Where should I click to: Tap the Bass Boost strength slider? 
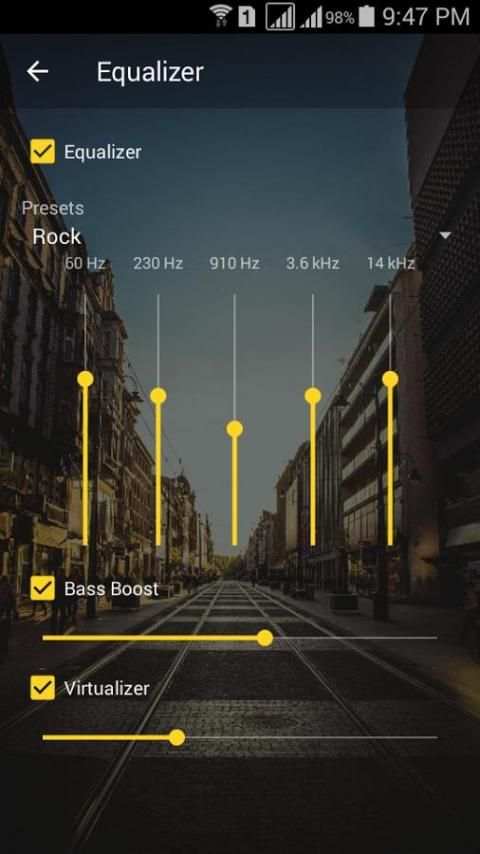coord(240,638)
